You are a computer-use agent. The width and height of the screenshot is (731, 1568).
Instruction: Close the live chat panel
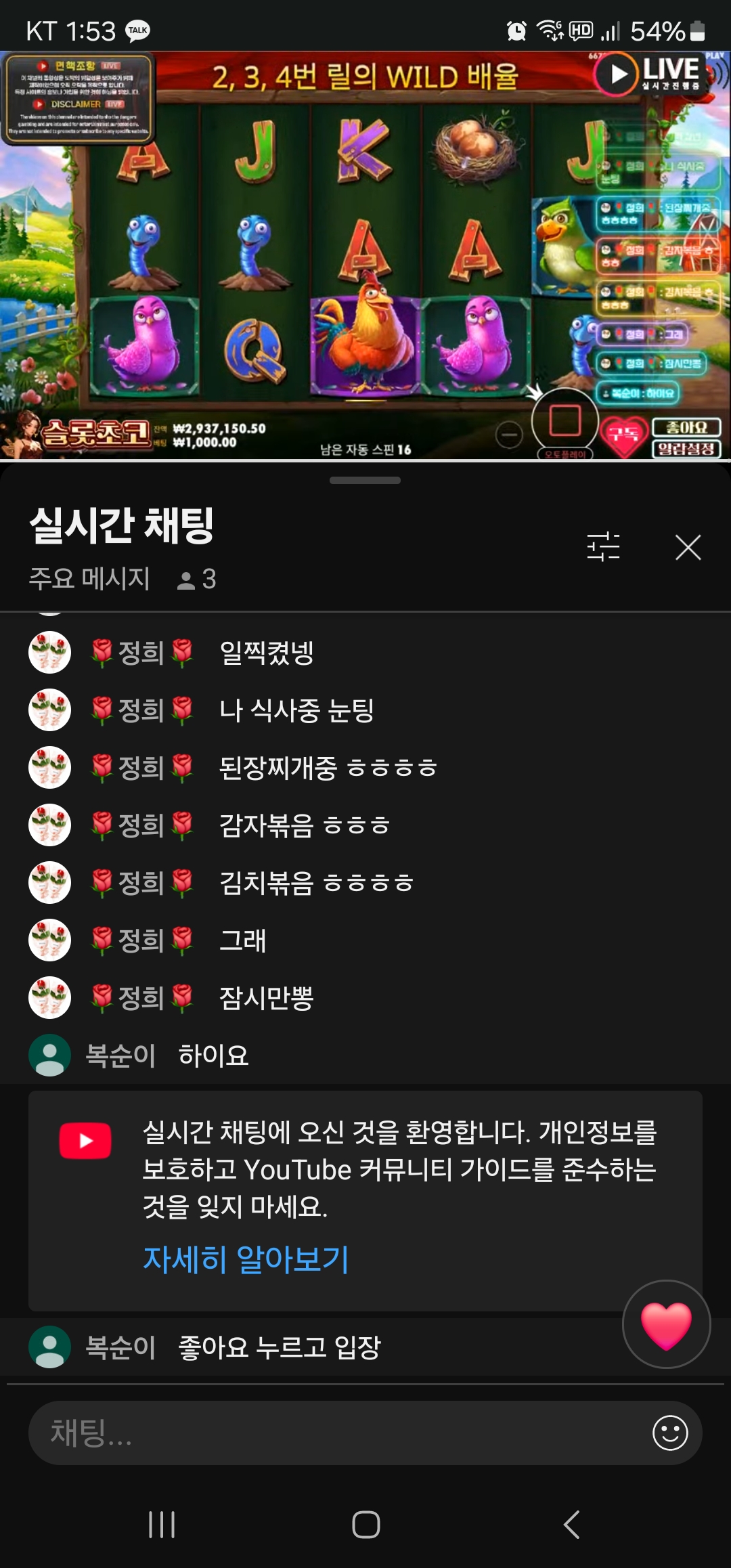[688, 547]
